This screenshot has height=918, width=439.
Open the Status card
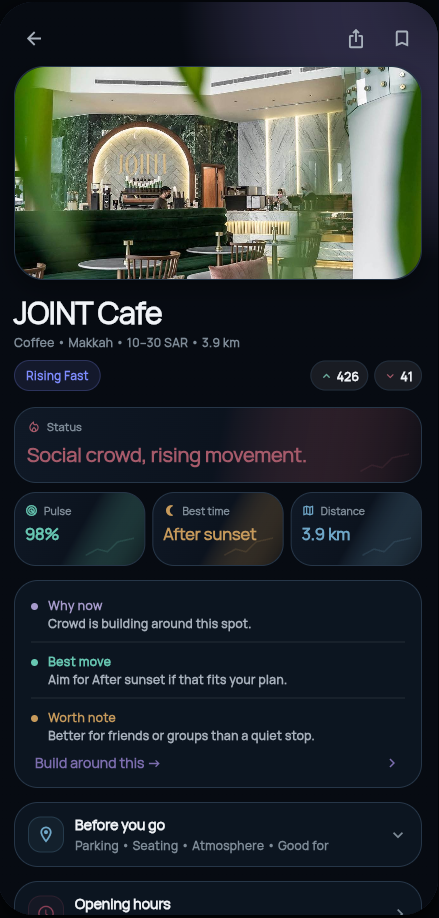pos(218,445)
